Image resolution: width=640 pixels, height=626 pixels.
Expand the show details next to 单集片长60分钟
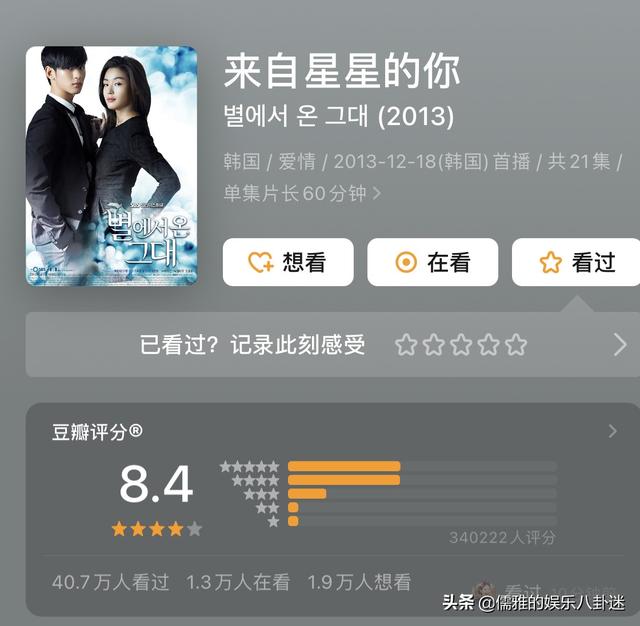coord(377,194)
